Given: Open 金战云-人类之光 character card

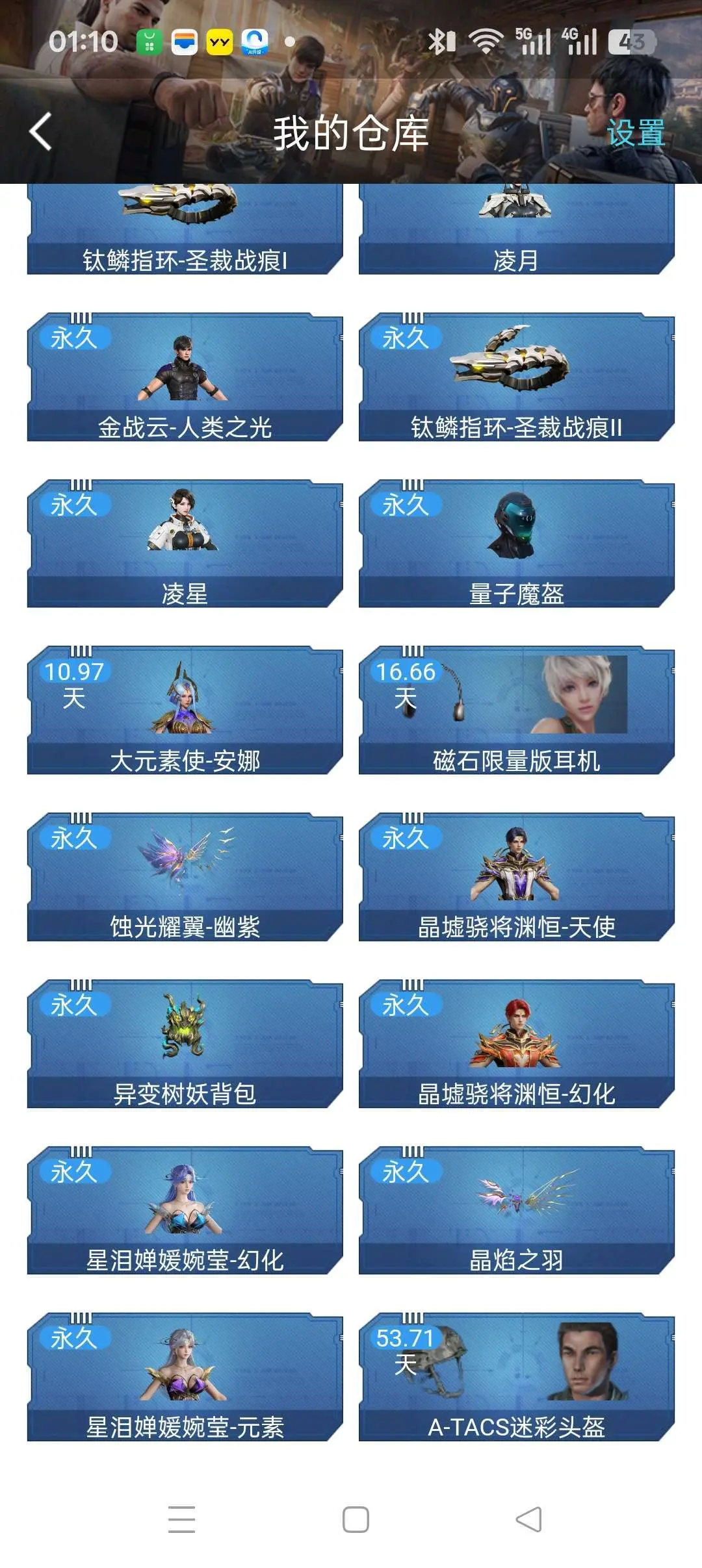Looking at the screenshot, I should point(185,377).
